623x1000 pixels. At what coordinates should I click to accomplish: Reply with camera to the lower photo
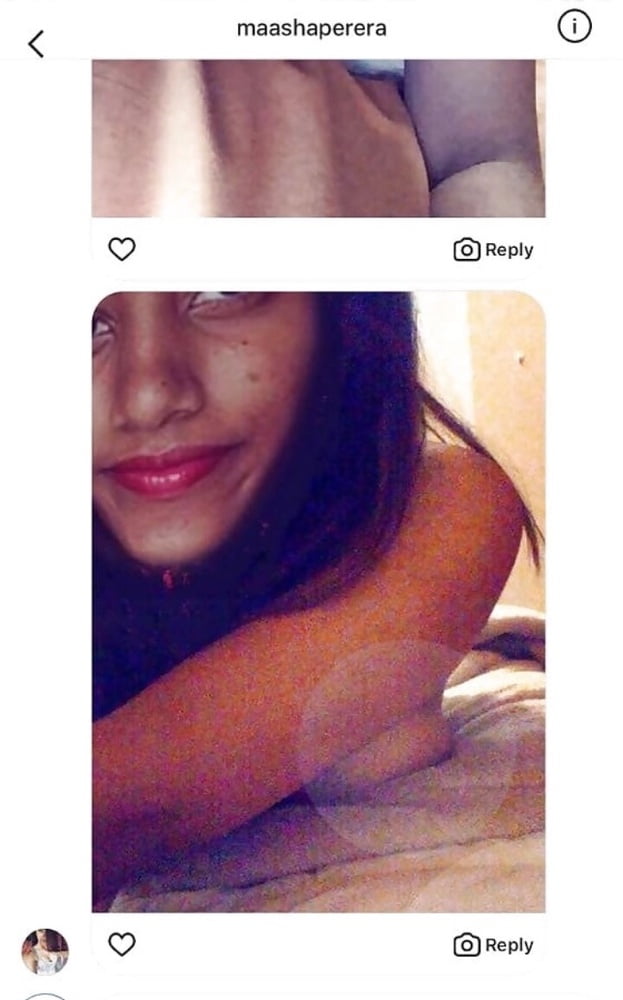click(493, 945)
